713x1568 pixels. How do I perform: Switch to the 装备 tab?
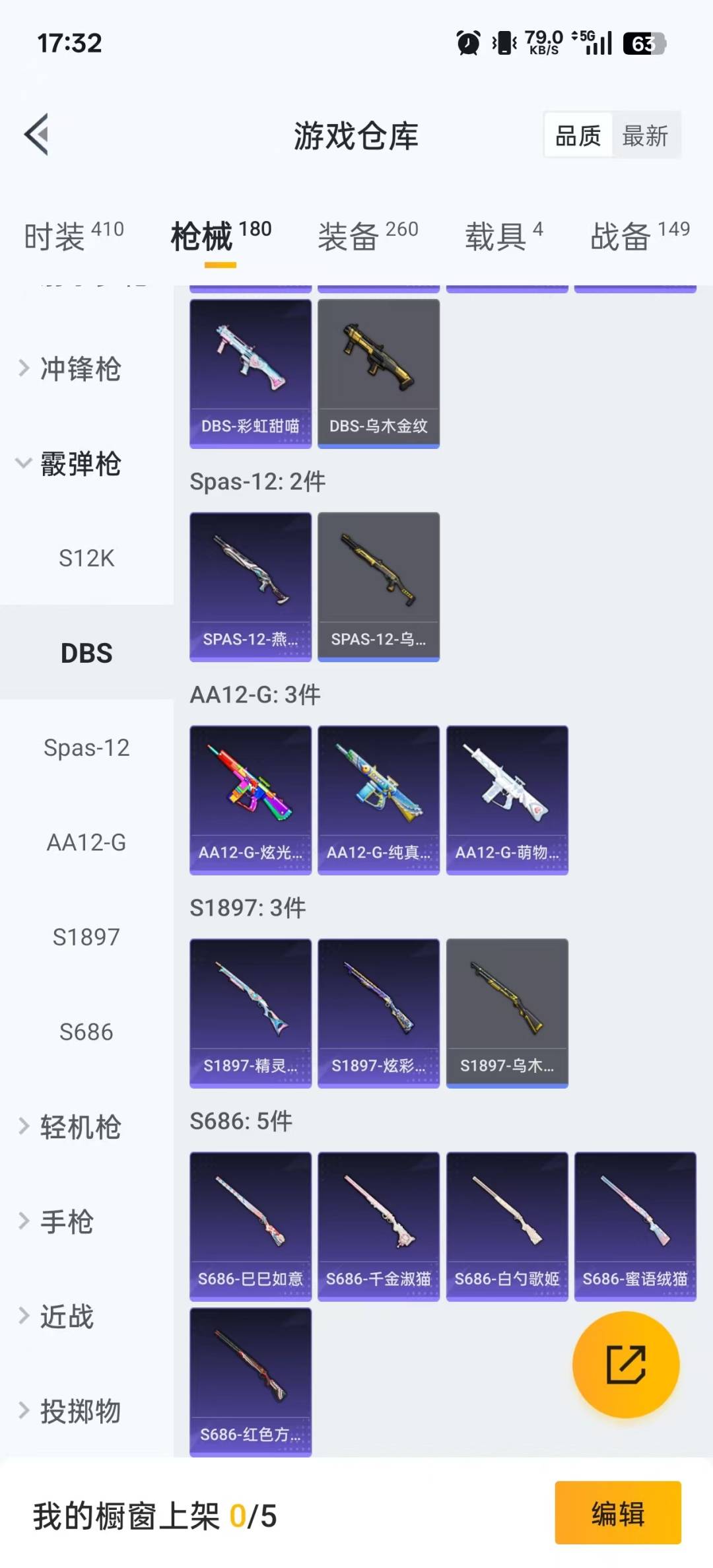point(368,236)
